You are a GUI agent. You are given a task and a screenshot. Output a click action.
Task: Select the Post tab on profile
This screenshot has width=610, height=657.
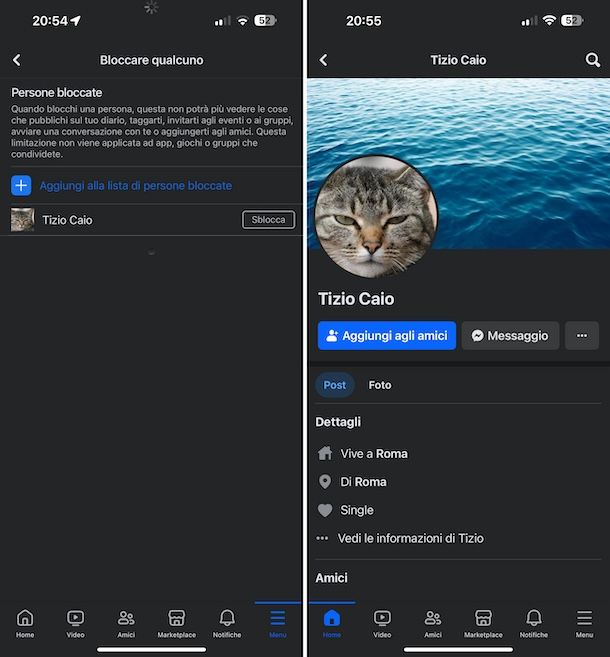(335, 385)
